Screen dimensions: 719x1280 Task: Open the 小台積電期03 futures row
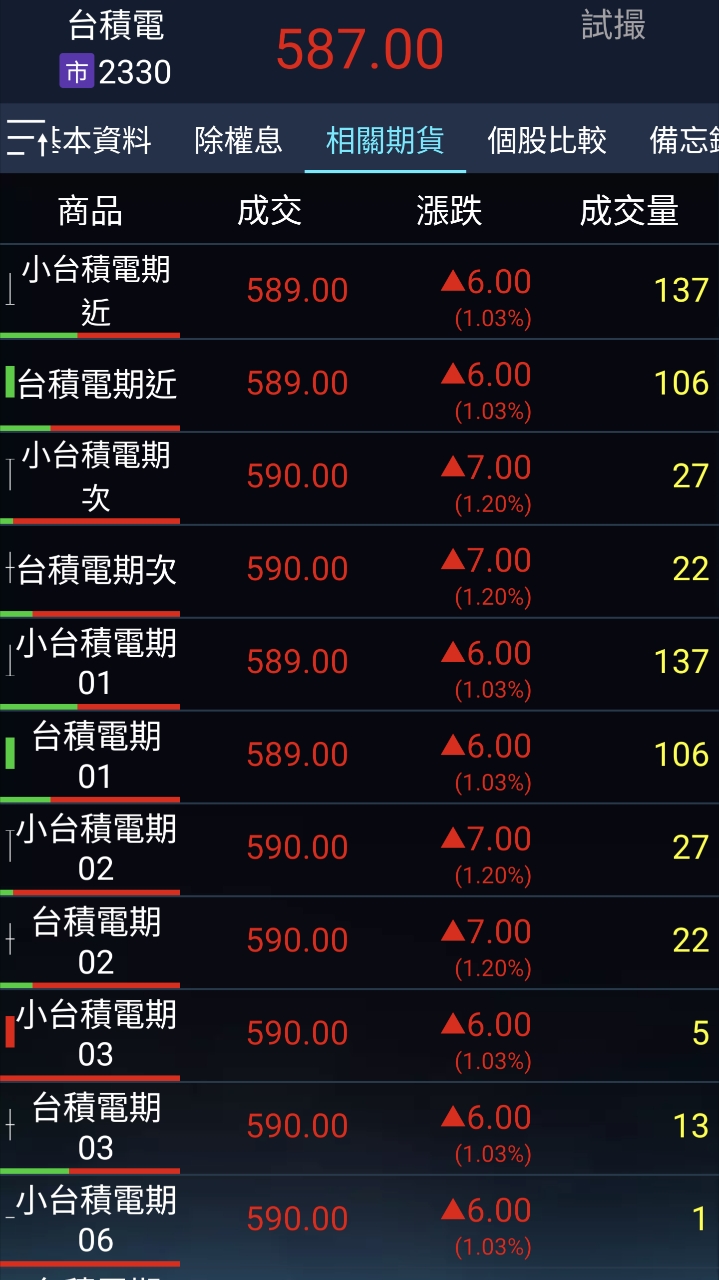(359, 1036)
